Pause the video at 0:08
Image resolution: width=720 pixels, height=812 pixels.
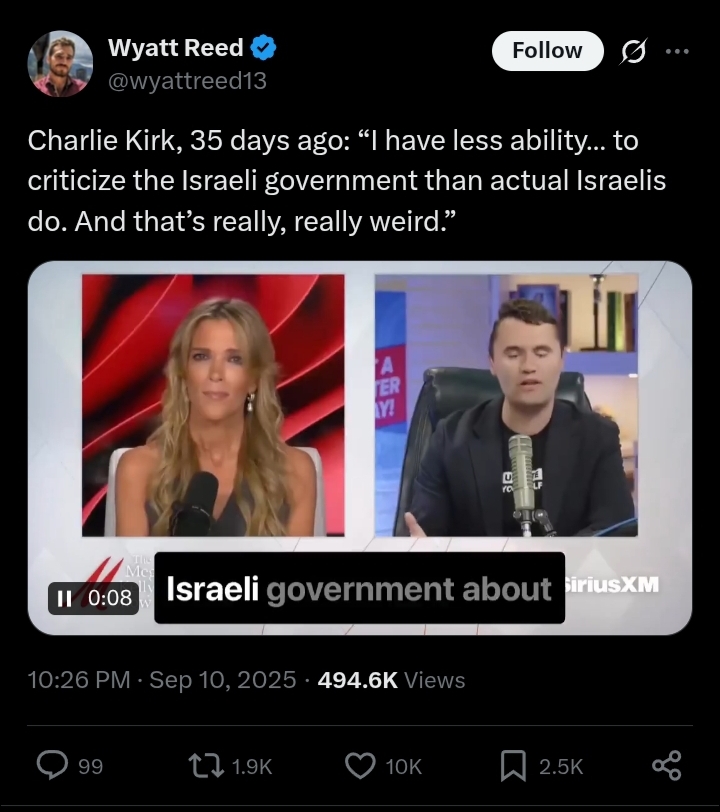(x=65, y=598)
